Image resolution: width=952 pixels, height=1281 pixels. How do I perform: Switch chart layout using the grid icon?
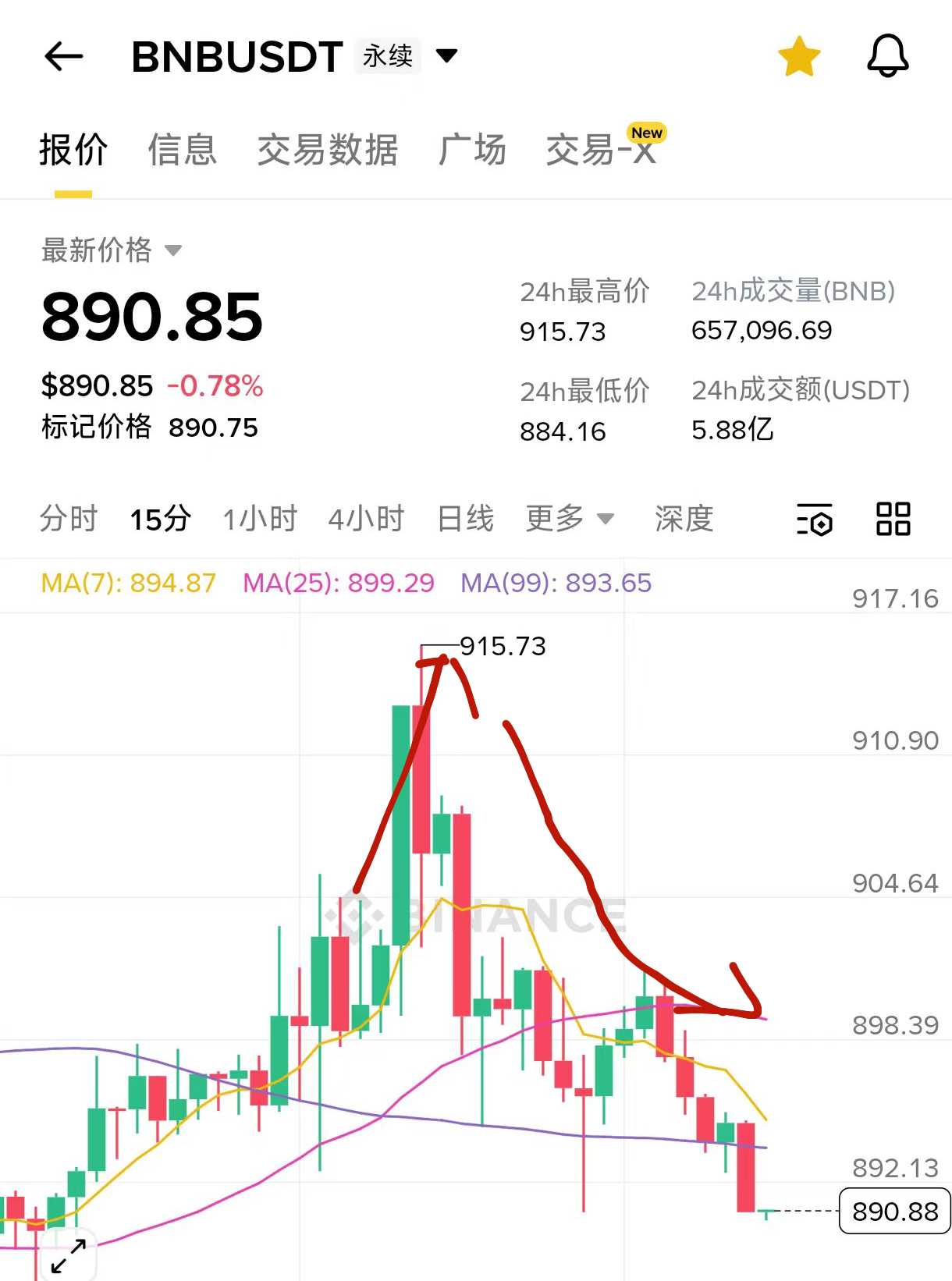pyautogui.click(x=892, y=519)
